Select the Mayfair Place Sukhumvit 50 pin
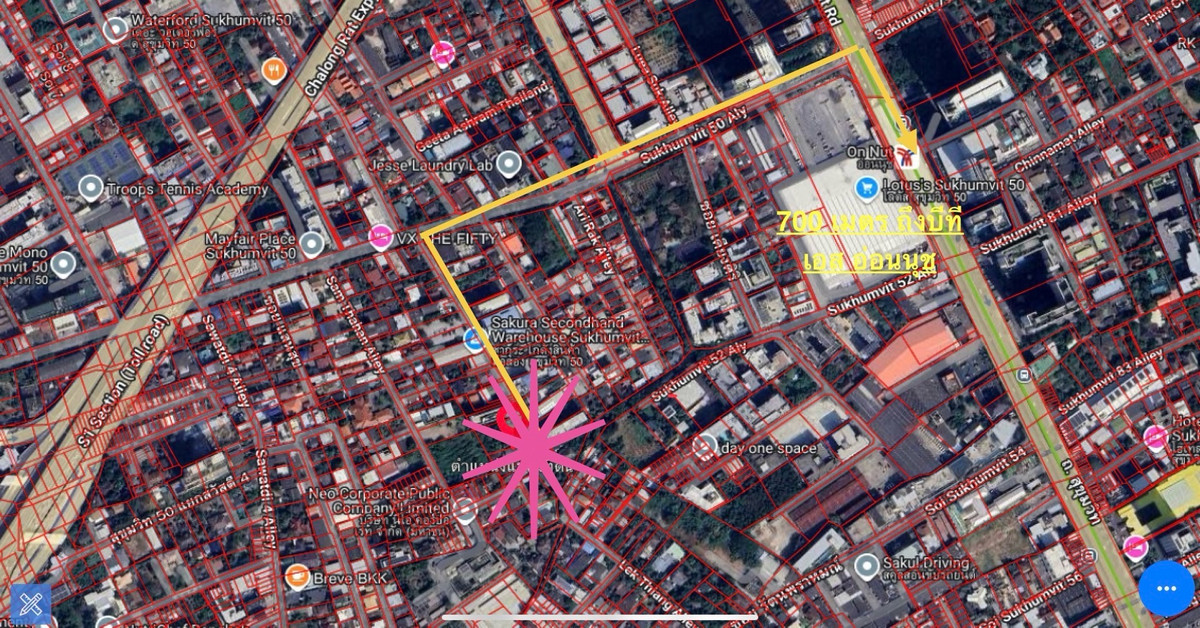Screen dimensions: 1200x628 (x=312, y=243)
